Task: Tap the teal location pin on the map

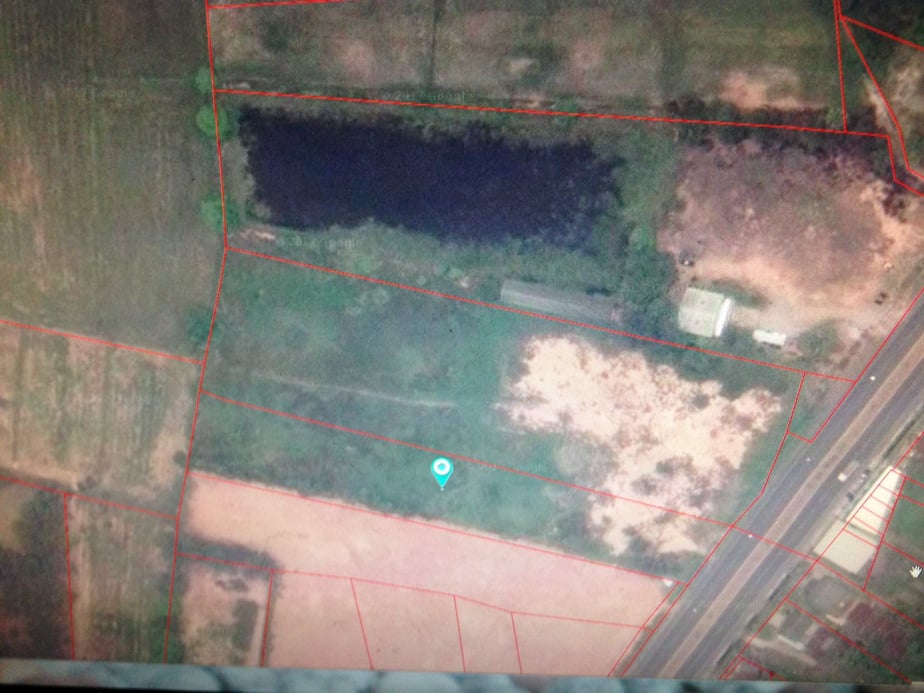Action: click(x=441, y=470)
